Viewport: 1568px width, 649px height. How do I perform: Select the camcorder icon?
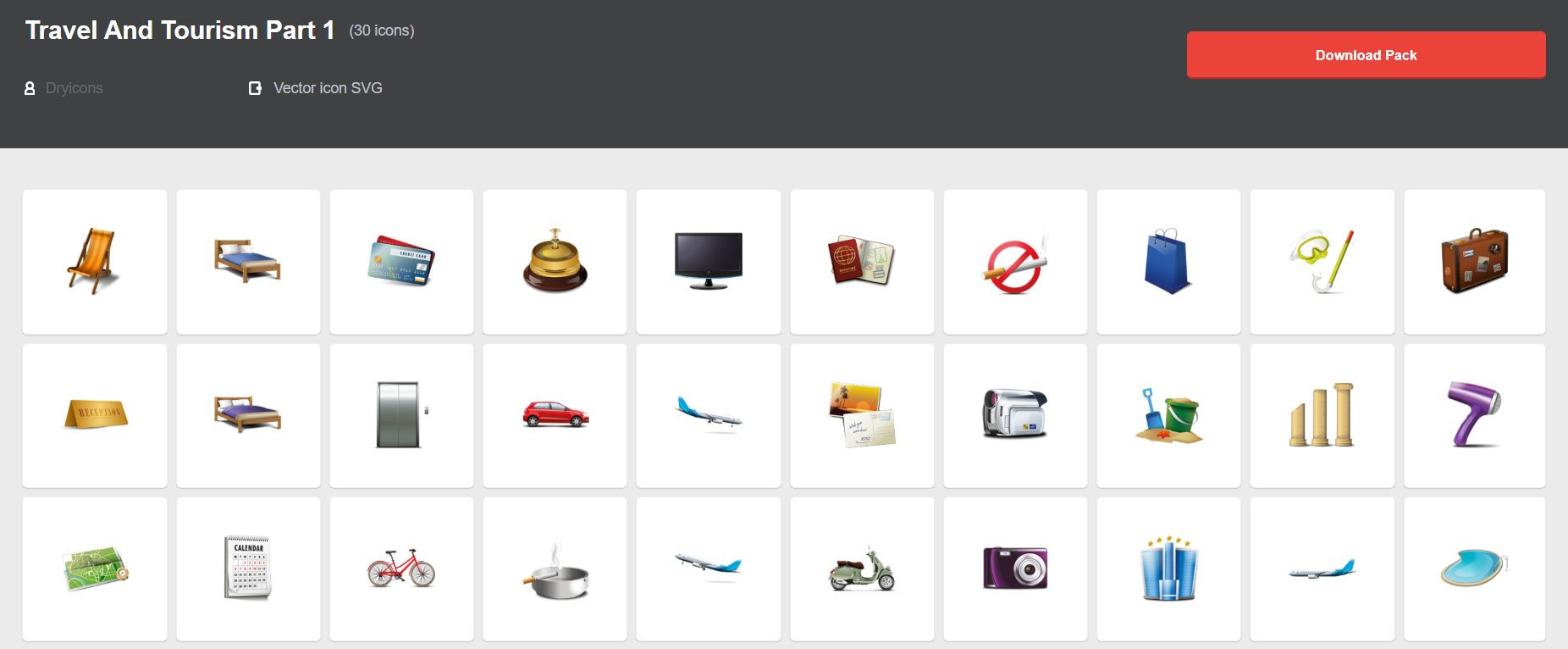pyautogui.click(x=1015, y=415)
